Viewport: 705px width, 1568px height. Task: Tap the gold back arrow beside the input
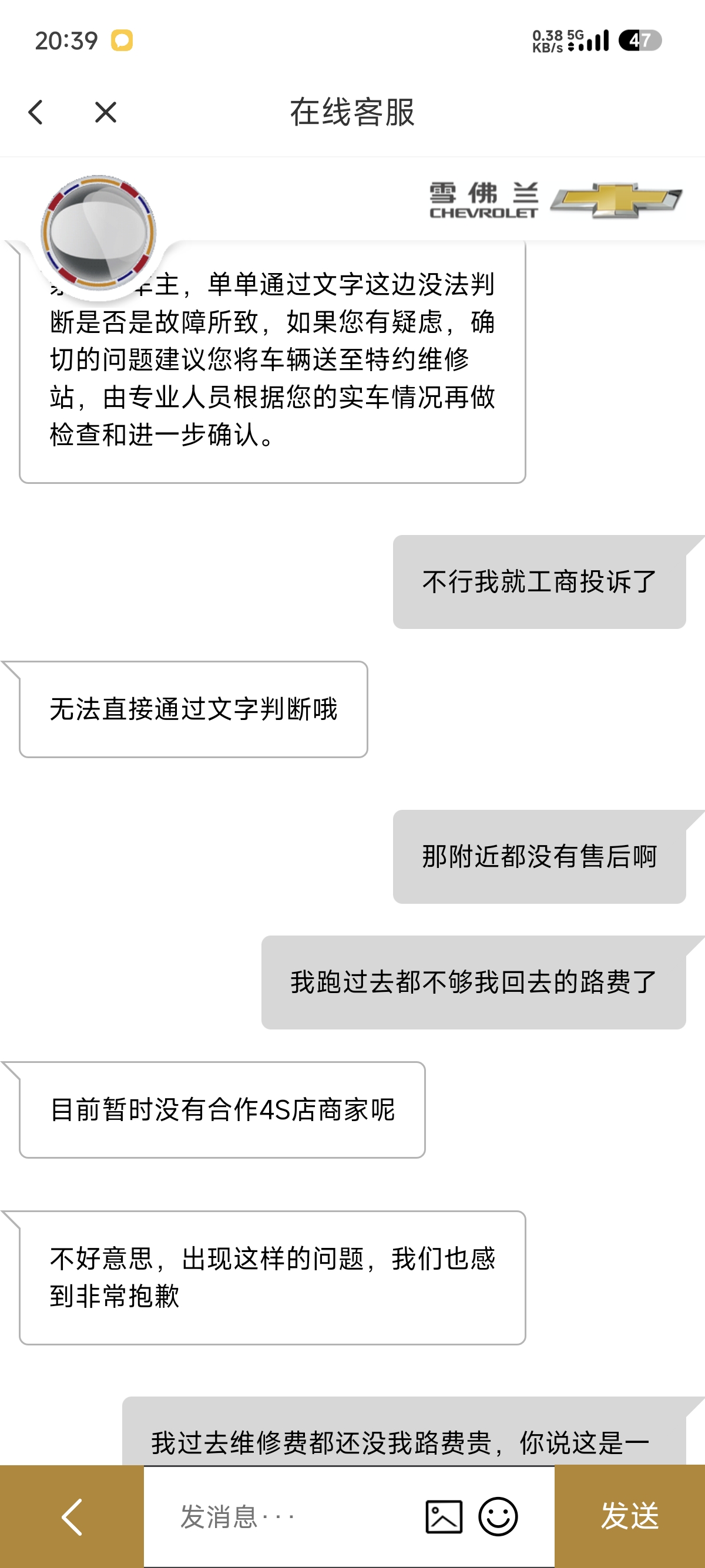coord(72,1516)
